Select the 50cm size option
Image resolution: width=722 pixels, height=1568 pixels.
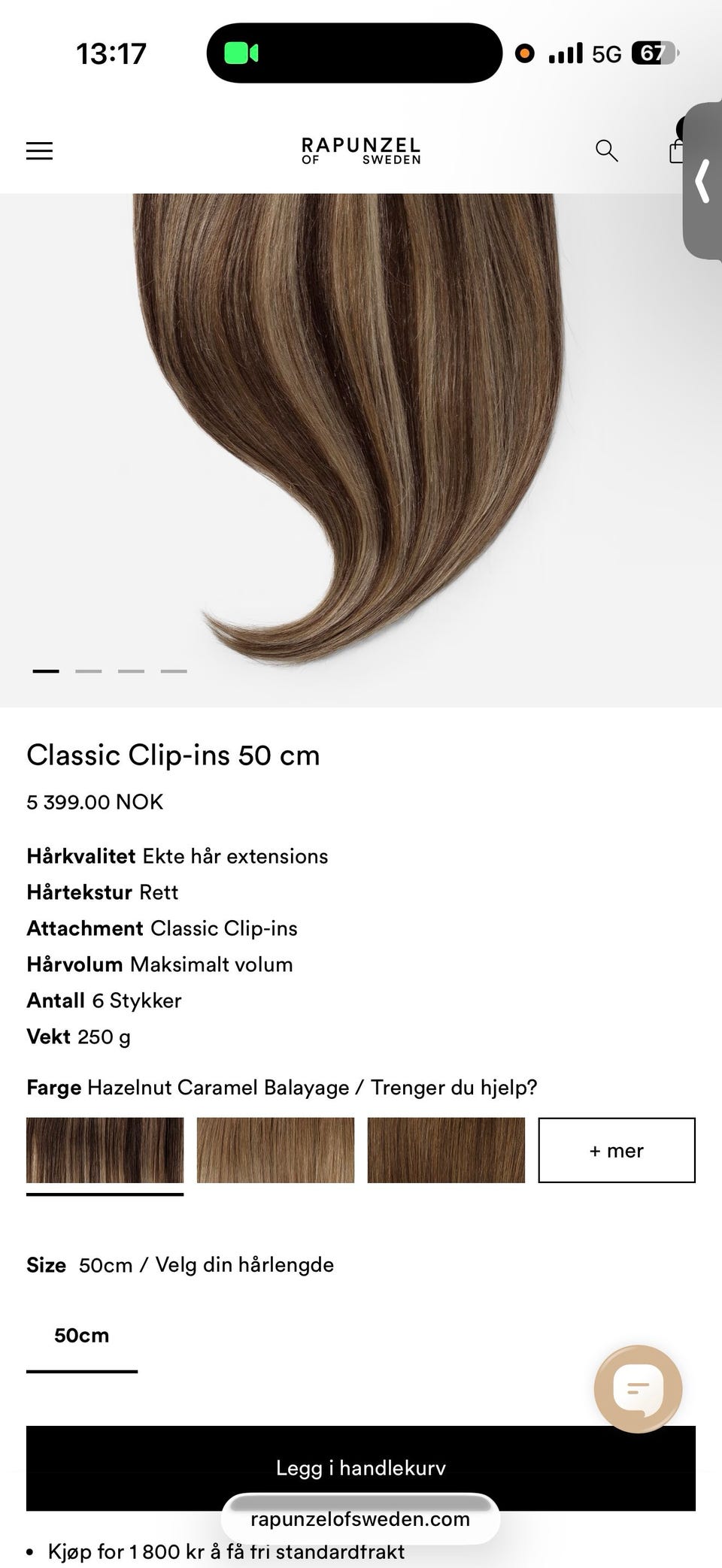point(82,1336)
